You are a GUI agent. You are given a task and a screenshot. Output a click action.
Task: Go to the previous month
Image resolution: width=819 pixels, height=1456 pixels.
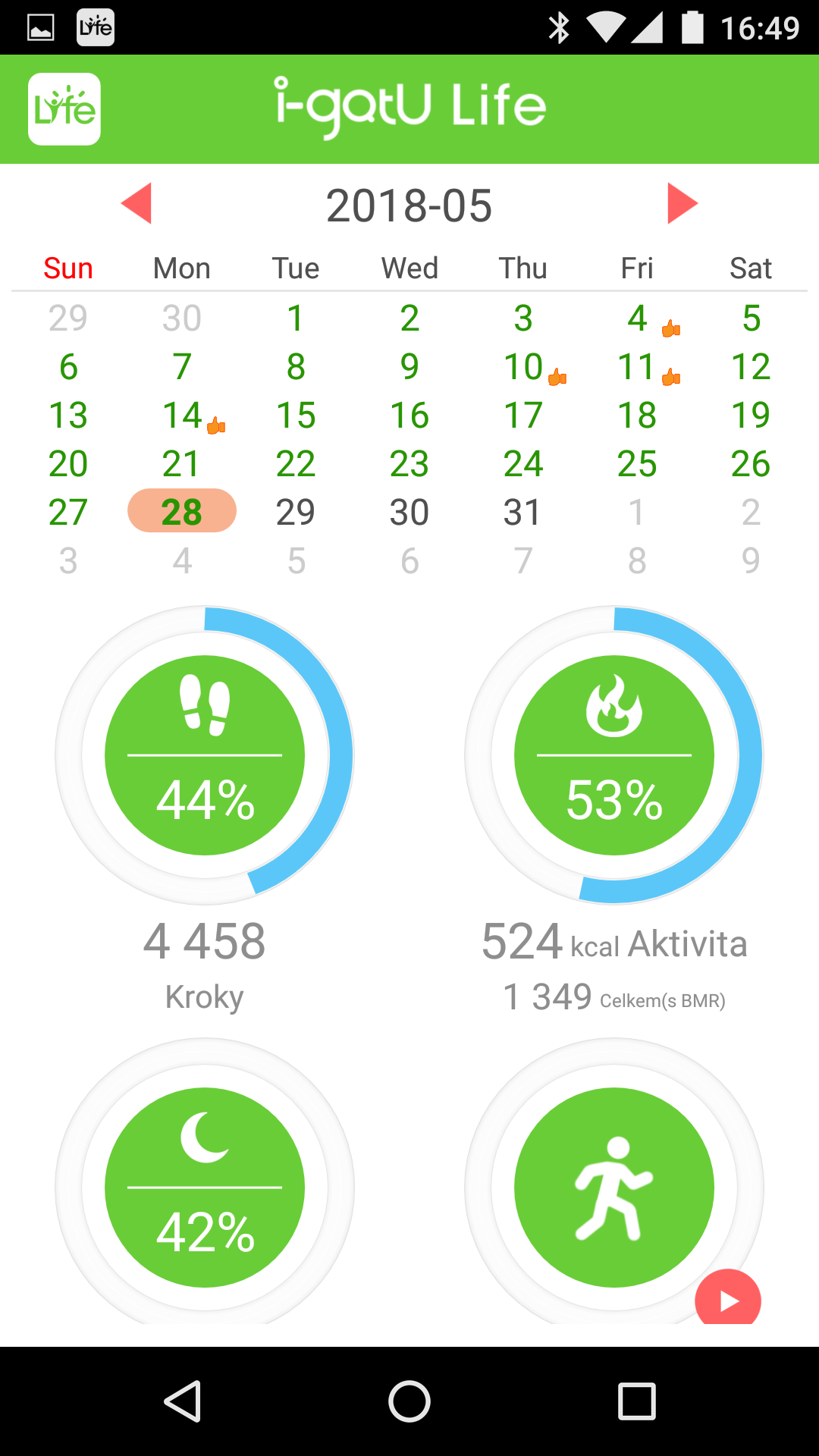tap(137, 203)
